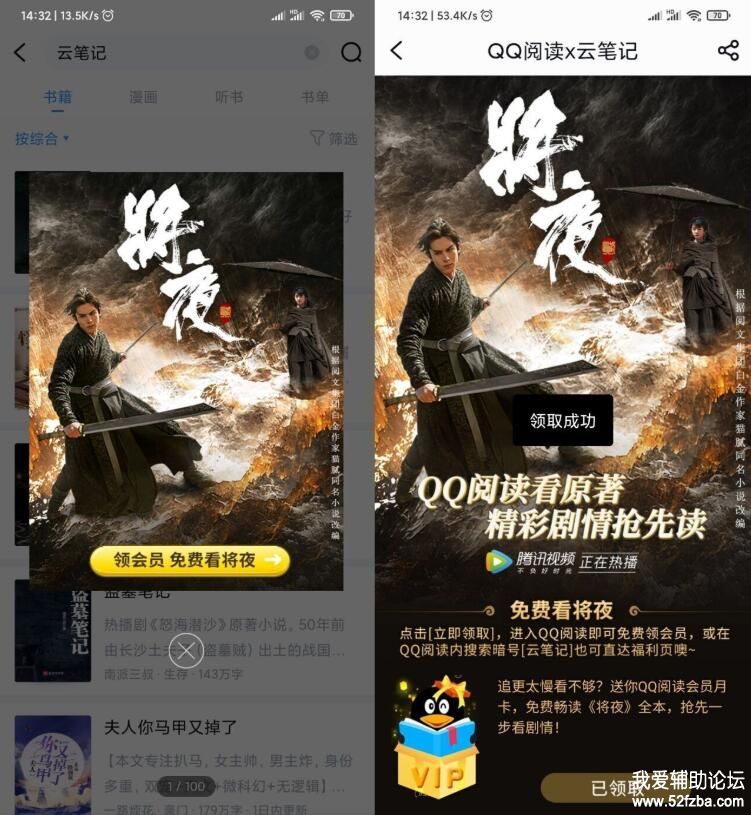Share the QQ阅读x云笔记 page
This screenshot has height=815, width=751.
[x=728, y=51]
